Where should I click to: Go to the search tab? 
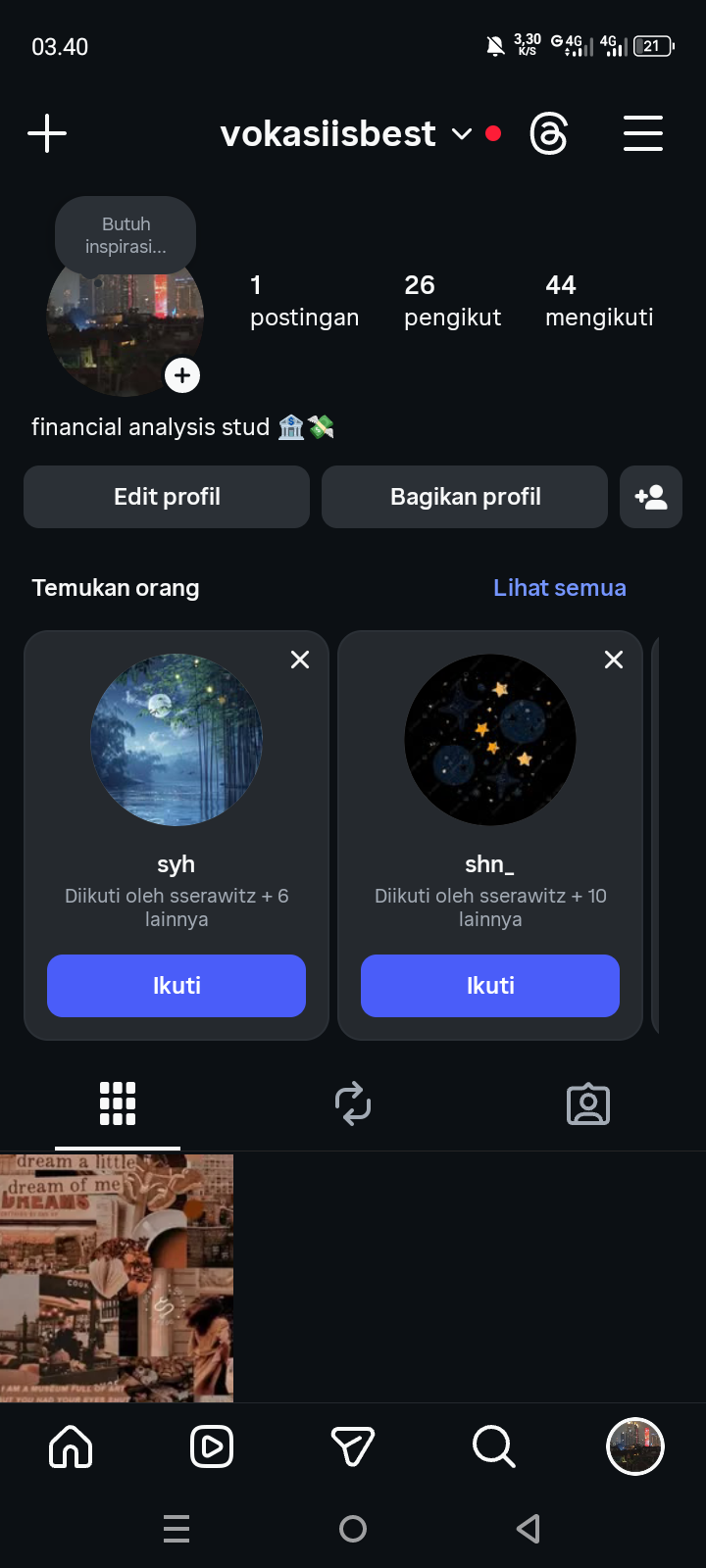point(493,1446)
